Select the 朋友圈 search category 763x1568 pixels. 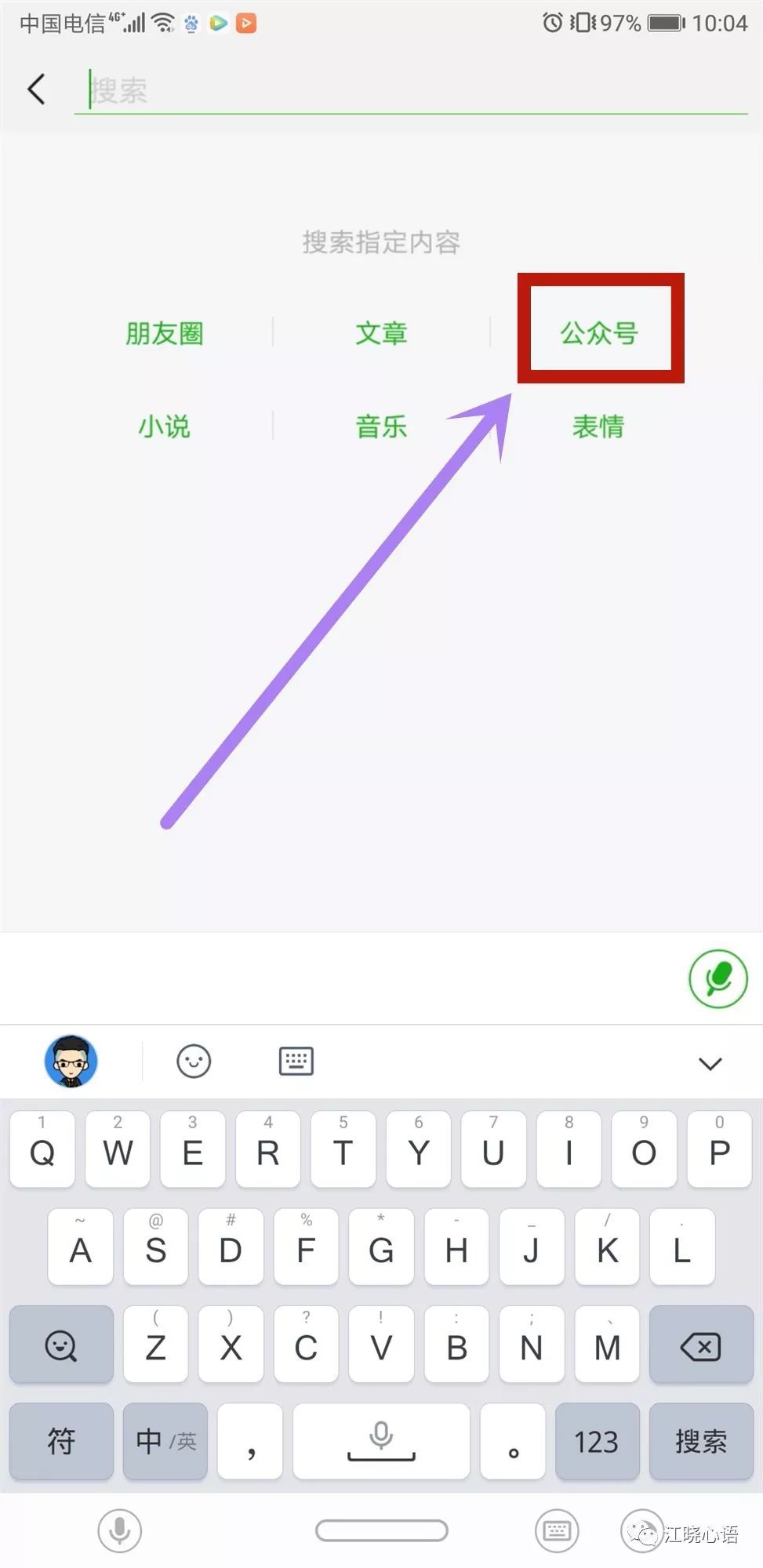pos(164,333)
